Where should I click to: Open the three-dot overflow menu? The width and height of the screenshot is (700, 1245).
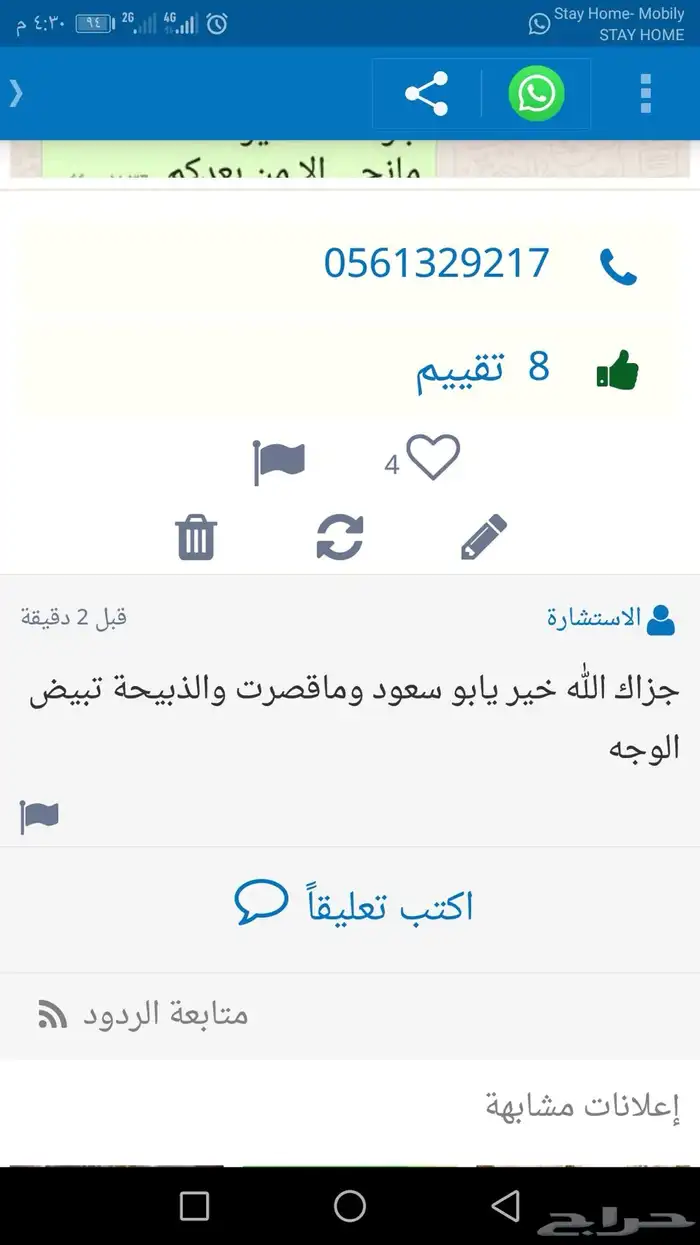pos(646,94)
